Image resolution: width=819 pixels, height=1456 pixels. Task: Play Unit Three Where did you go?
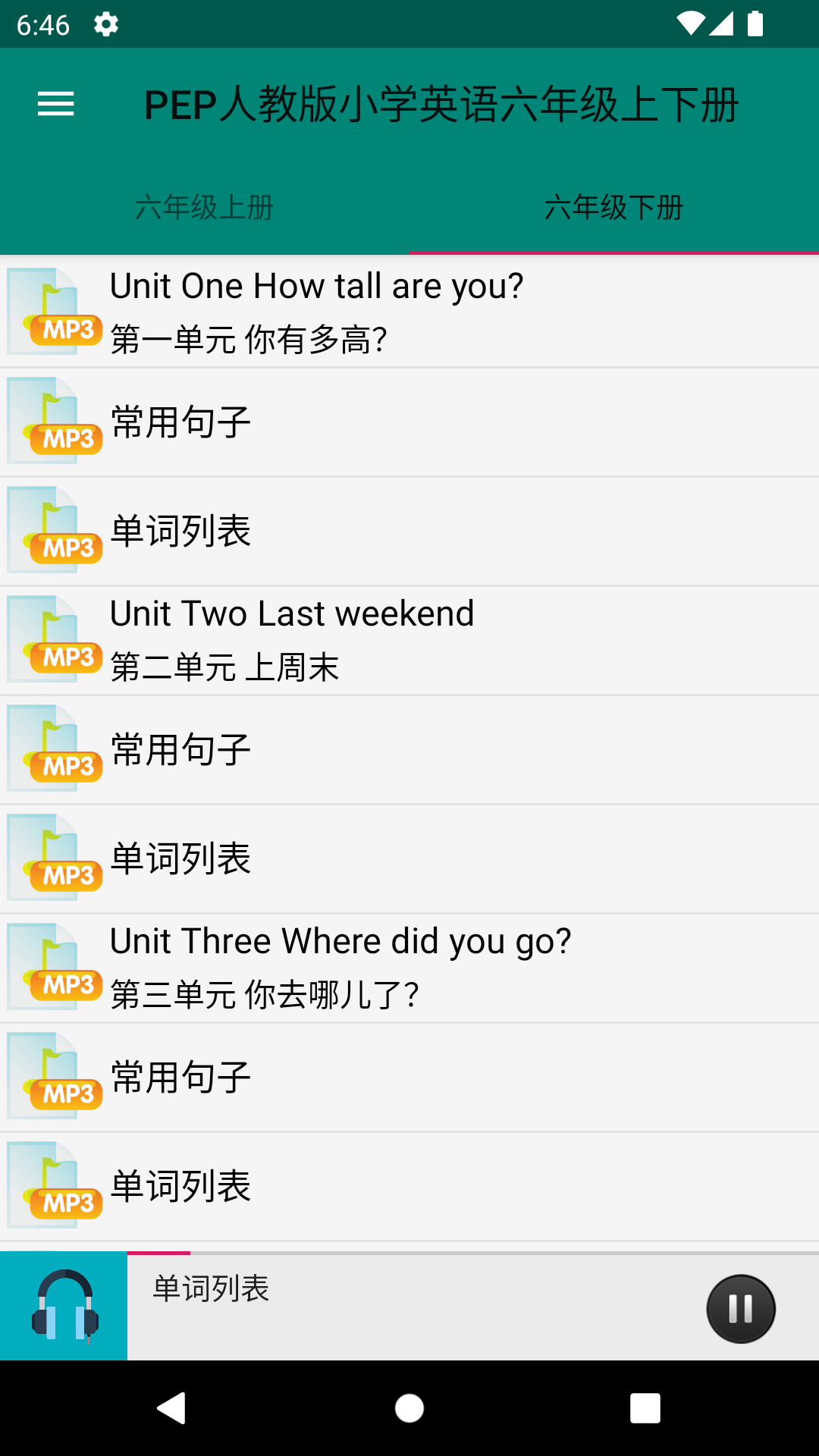[x=409, y=968]
